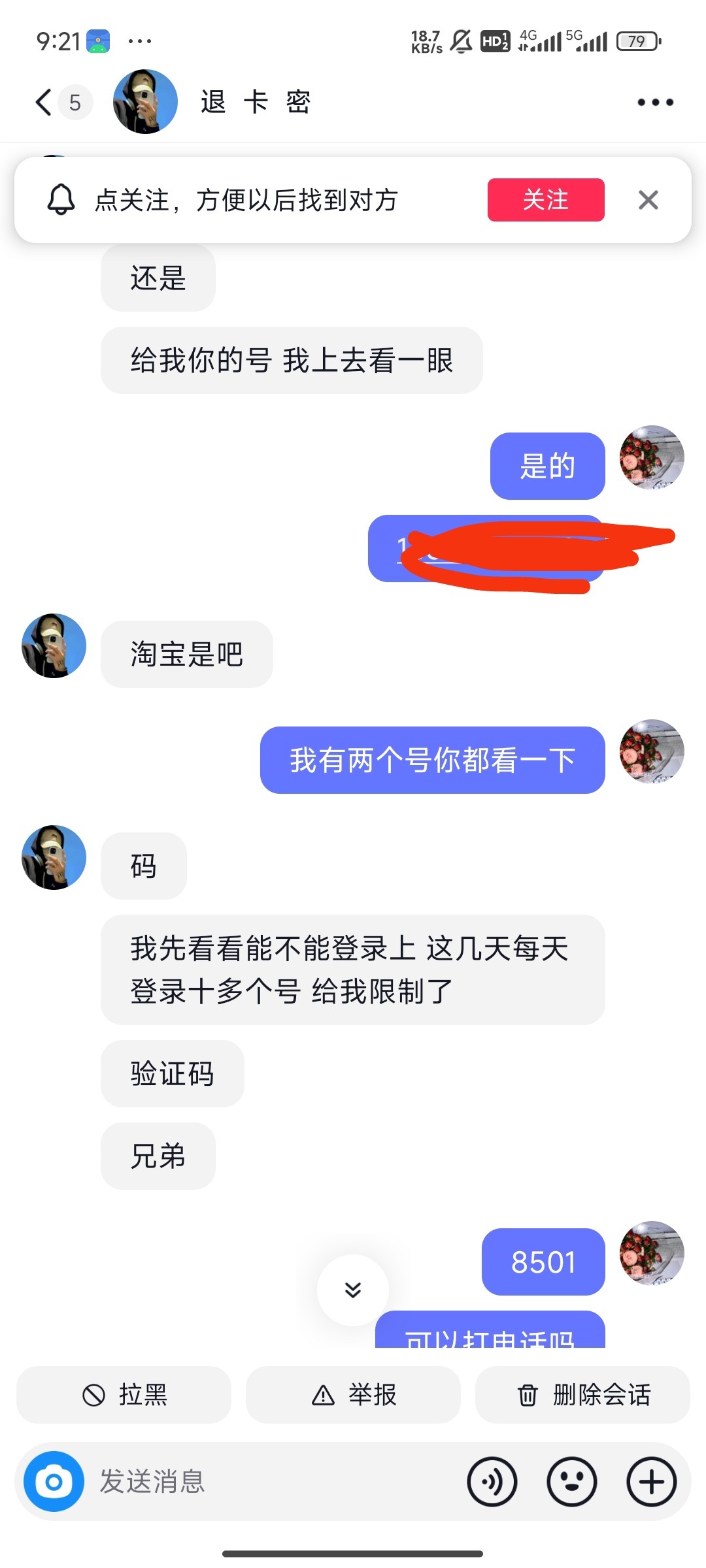Image resolution: width=706 pixels, height=1568 pixels.
Task: Go back using the top-left arrow
Action: pos(44,103)
